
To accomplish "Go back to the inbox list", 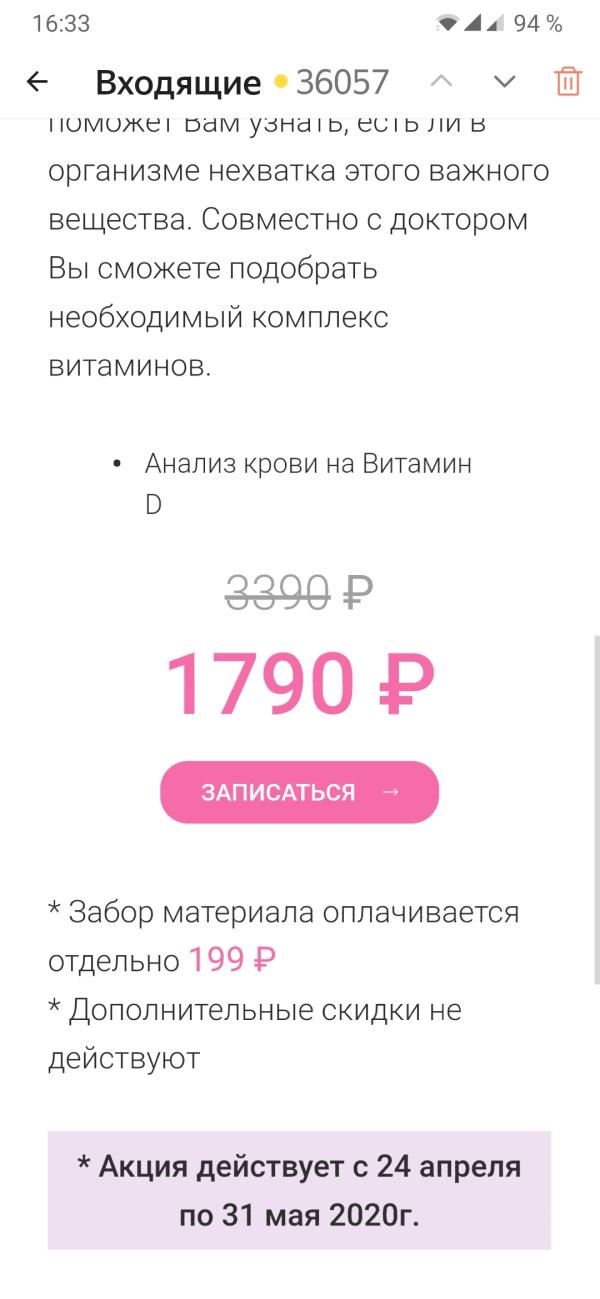I will click(x=37, y=82).
